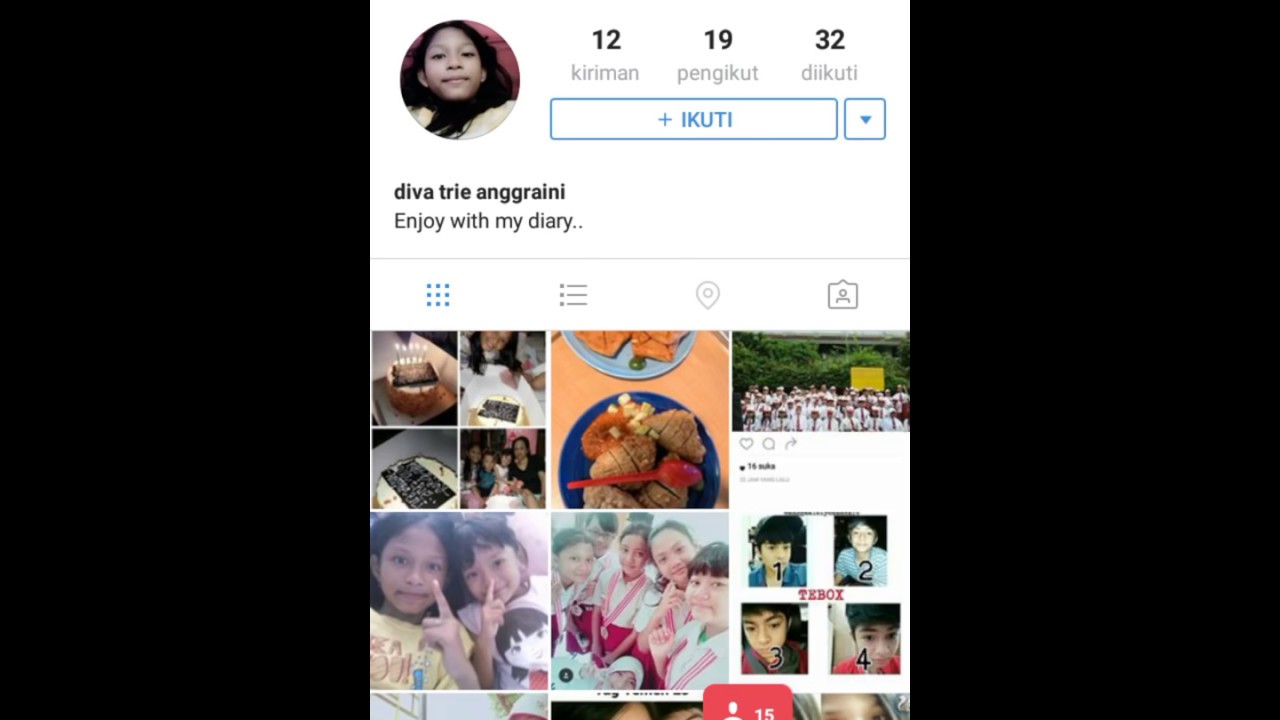
Task: Open the two girls selfie post
Action: click(459, 600)
